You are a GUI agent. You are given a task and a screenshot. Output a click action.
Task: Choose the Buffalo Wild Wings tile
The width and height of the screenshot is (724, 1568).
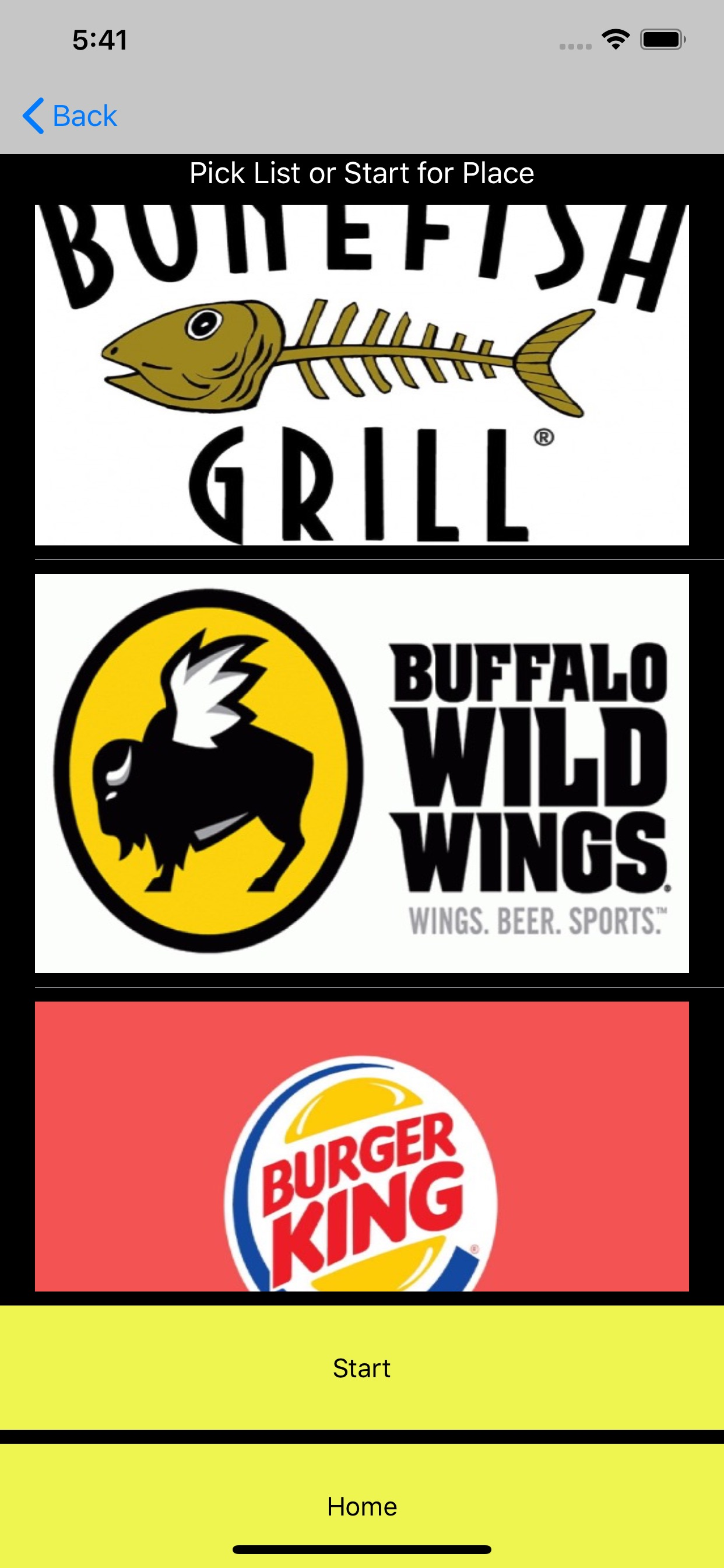coord(361,773)
